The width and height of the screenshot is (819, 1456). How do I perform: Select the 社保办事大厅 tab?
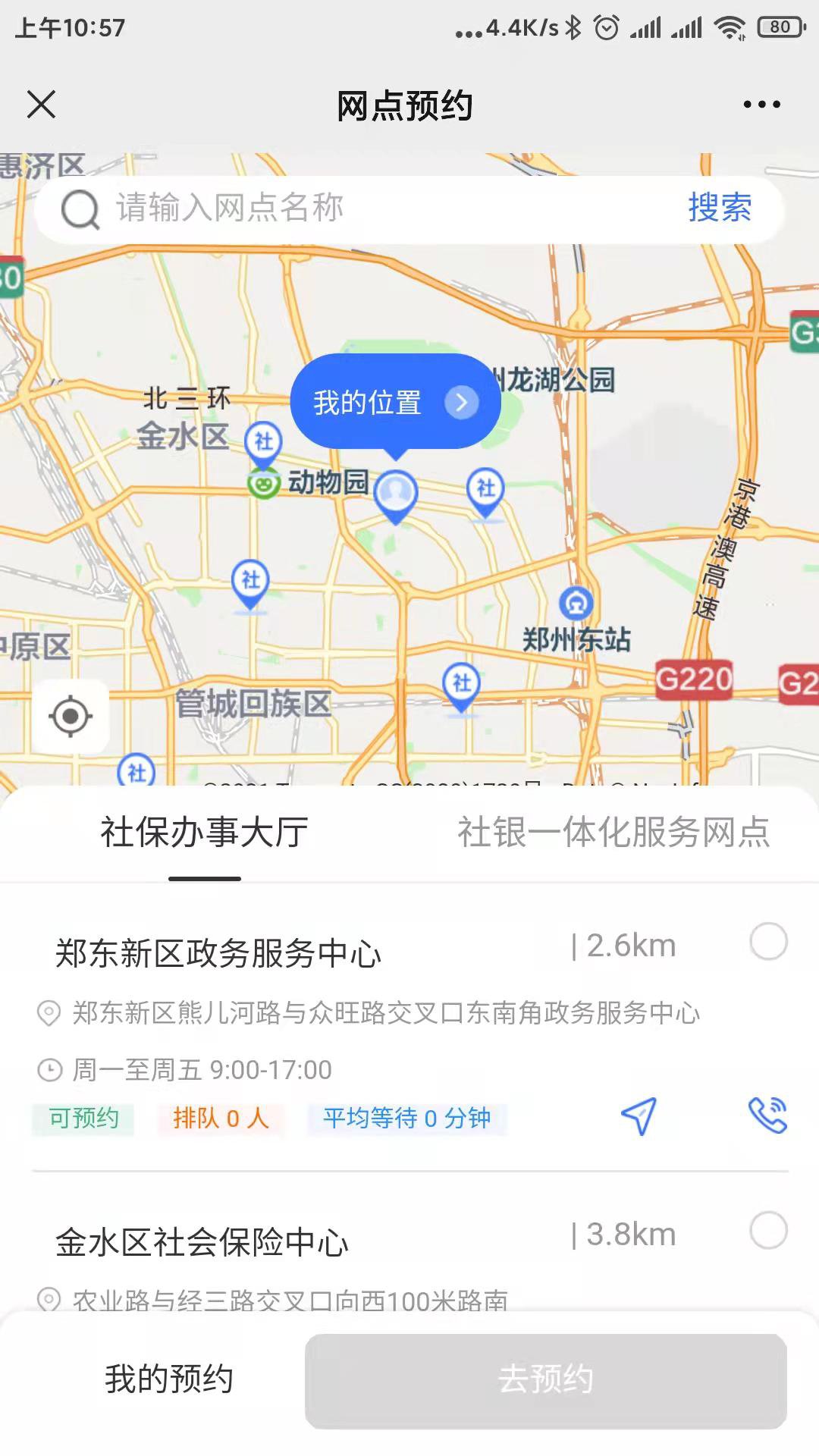tap(204, 832)
